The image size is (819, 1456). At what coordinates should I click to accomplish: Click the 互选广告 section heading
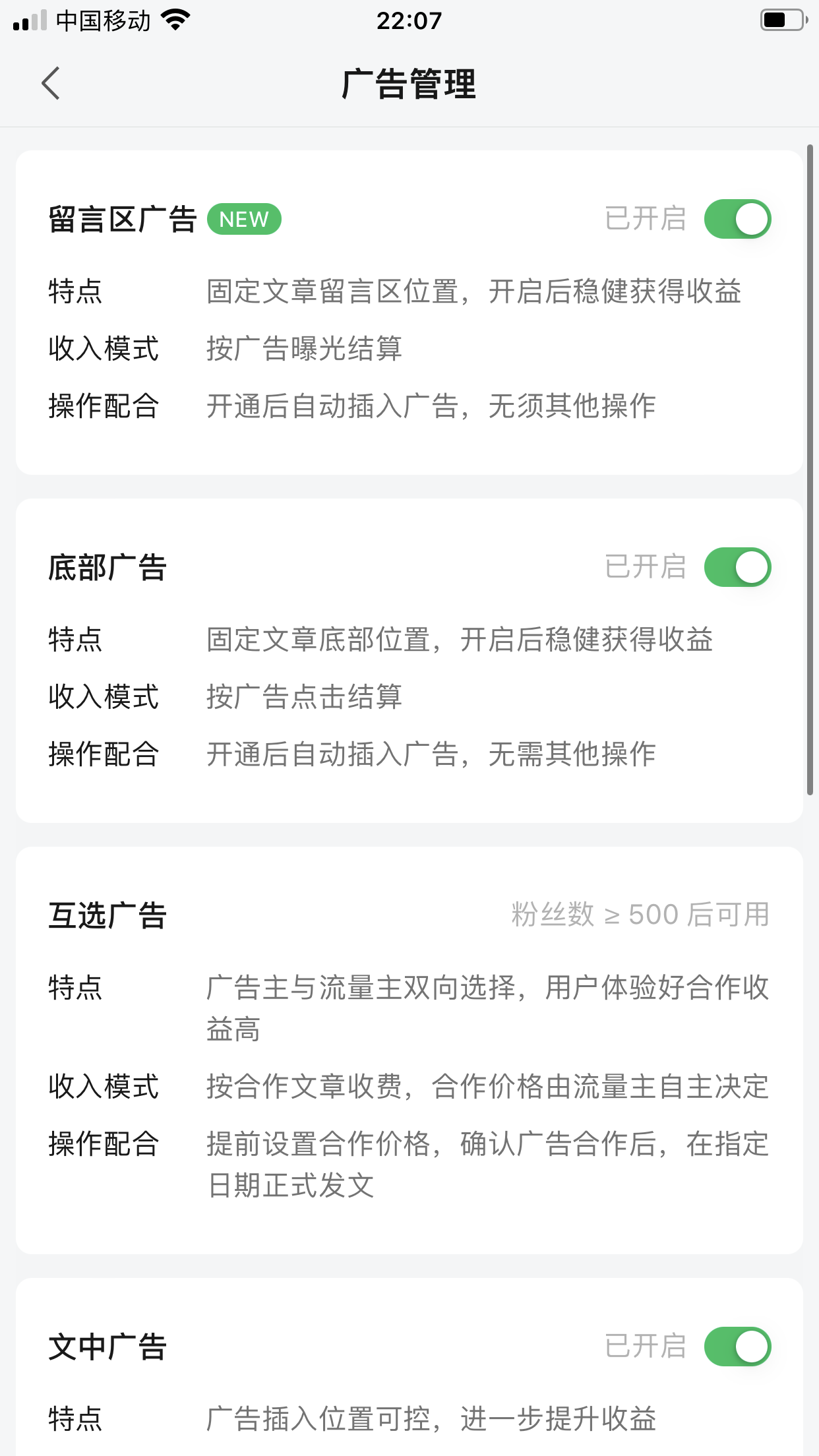pyautogui.click(x=107, y=915)
